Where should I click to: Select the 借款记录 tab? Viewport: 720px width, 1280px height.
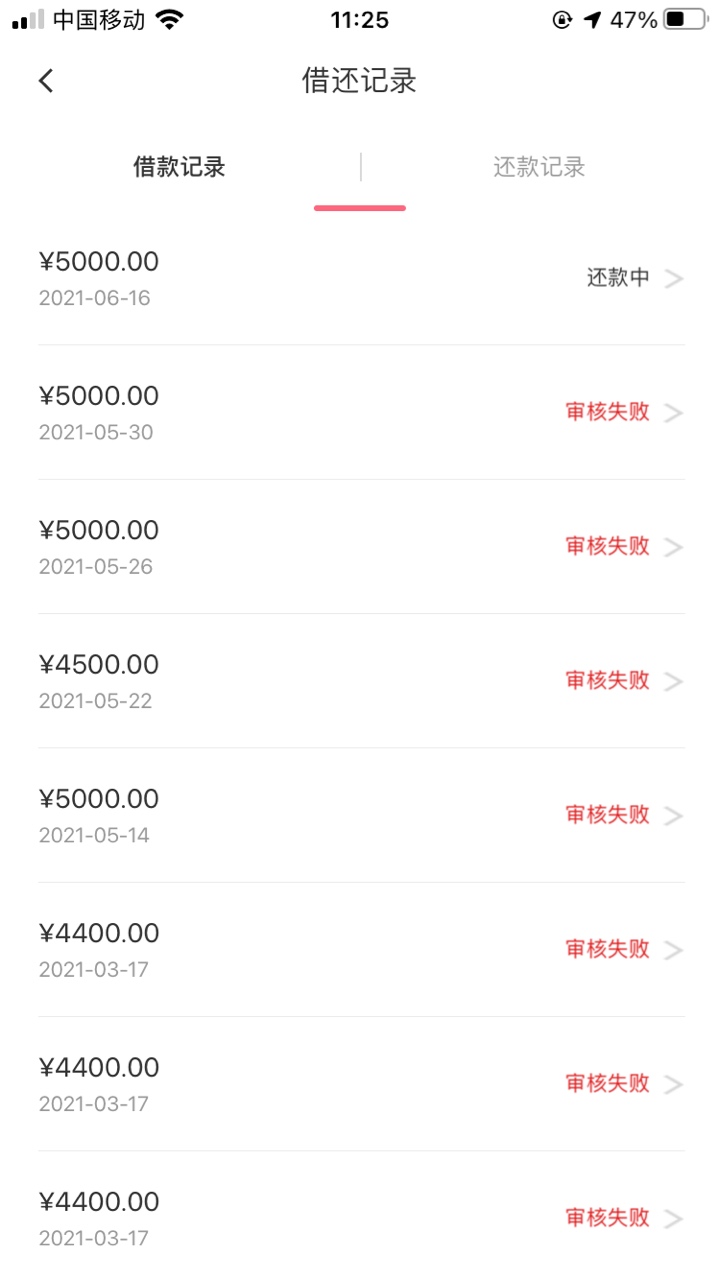click(180, 167)
